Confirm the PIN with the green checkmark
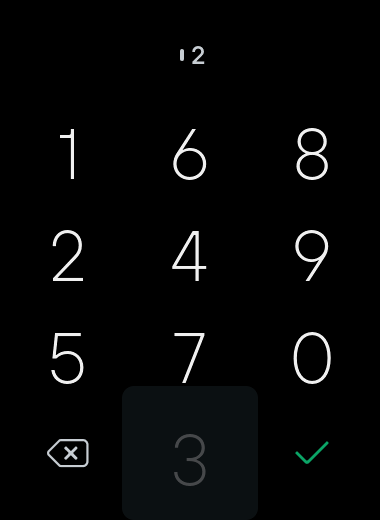The height and width of the screenshot is (520, 380). [312, 453]
